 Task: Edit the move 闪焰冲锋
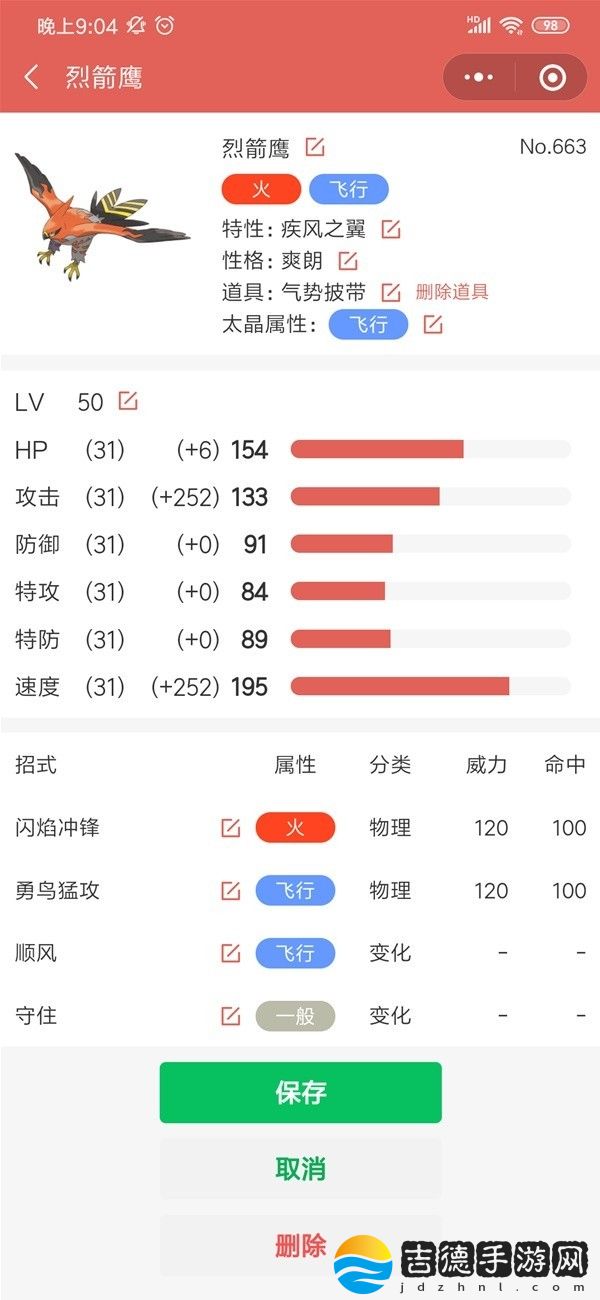231,827
